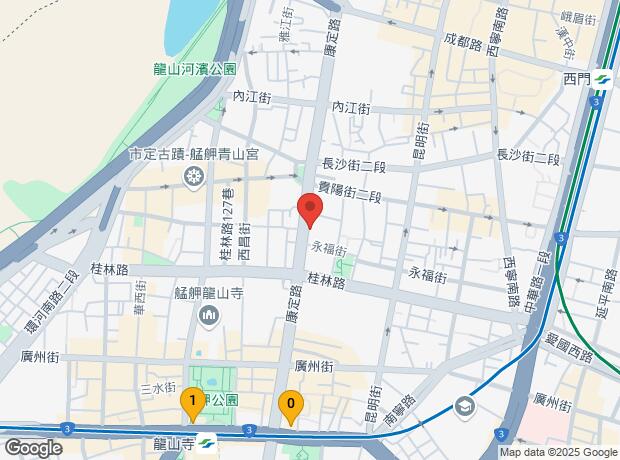The width and height of the screenshot is (620, 460).
Task: Tap the 西門 metro station icon
Action: click(603, 80)
